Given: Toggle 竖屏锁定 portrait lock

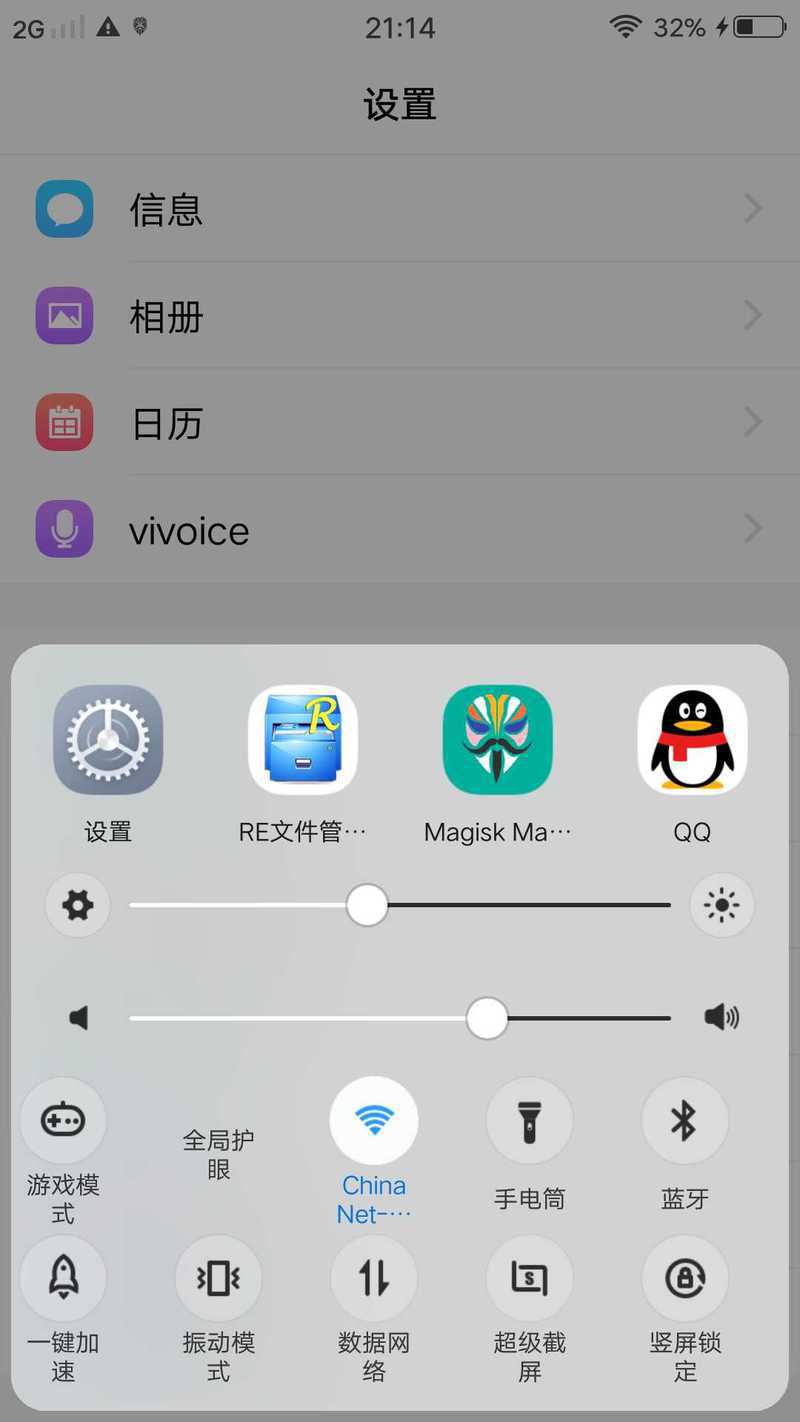Looking at the screenshot, I should [685, 1278].
